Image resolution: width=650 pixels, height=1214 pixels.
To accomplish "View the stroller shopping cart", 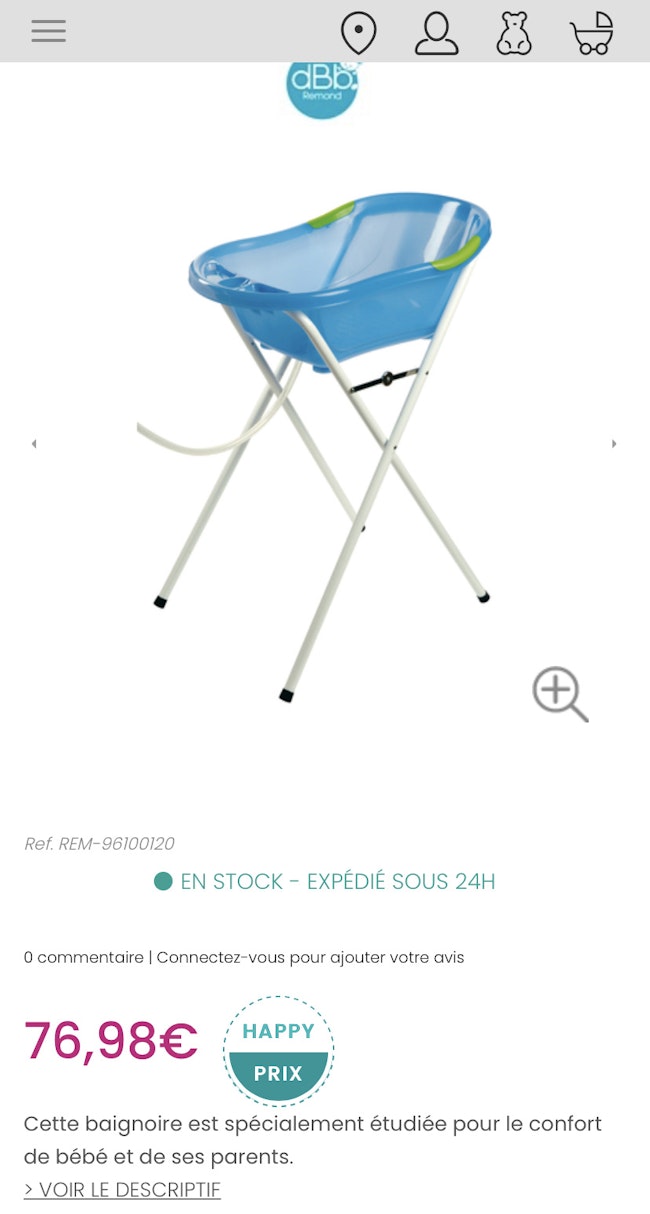I will coord(592,33).
